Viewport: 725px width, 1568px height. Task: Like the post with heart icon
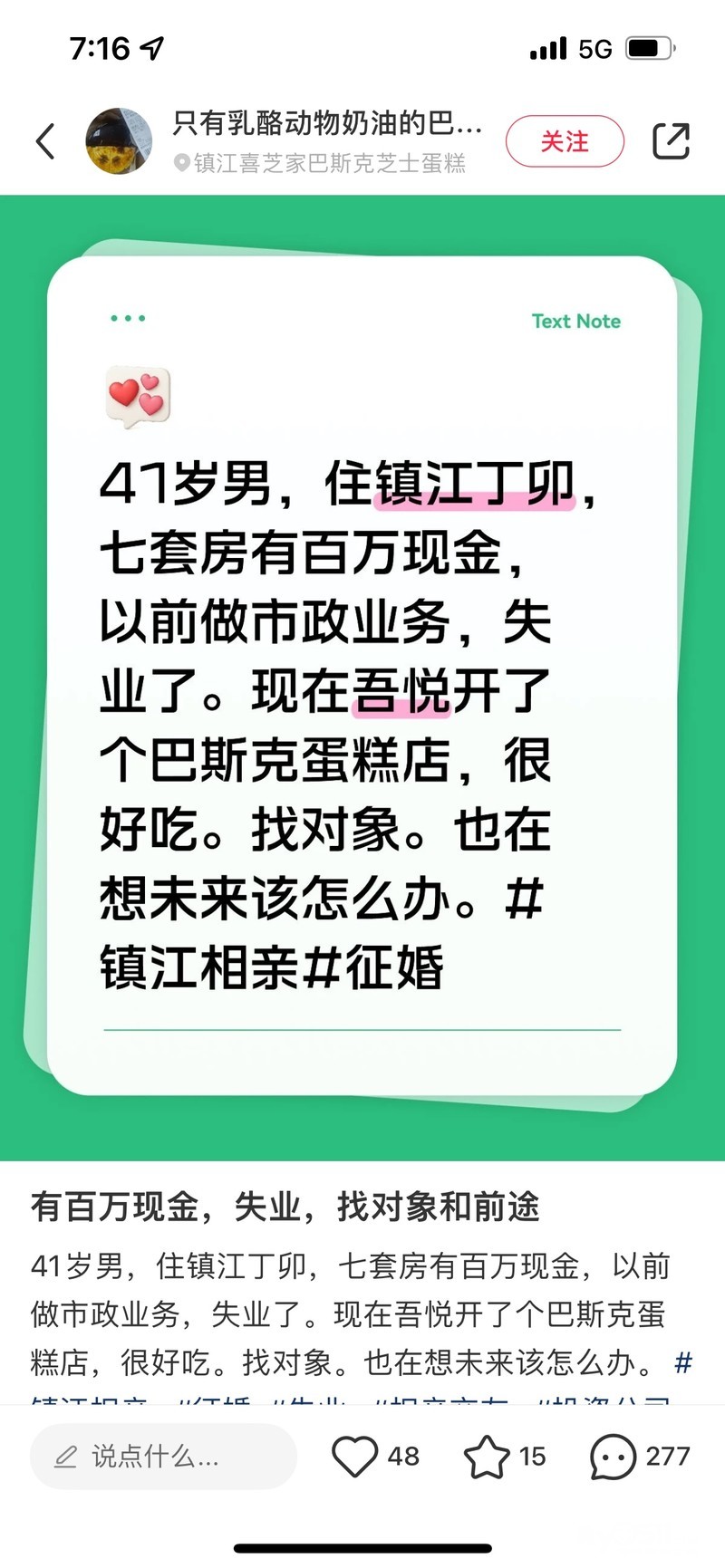click(x=354, y=1457)
